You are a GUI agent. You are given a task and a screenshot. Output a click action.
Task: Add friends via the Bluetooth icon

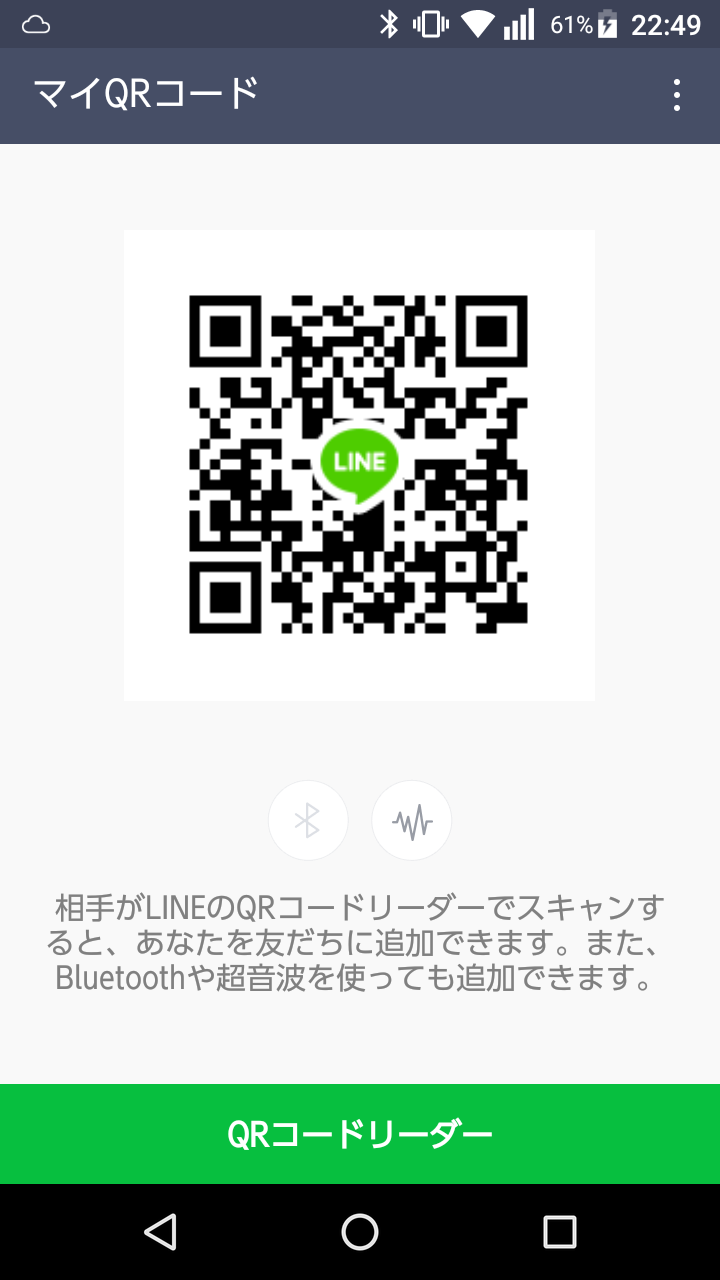308,821
